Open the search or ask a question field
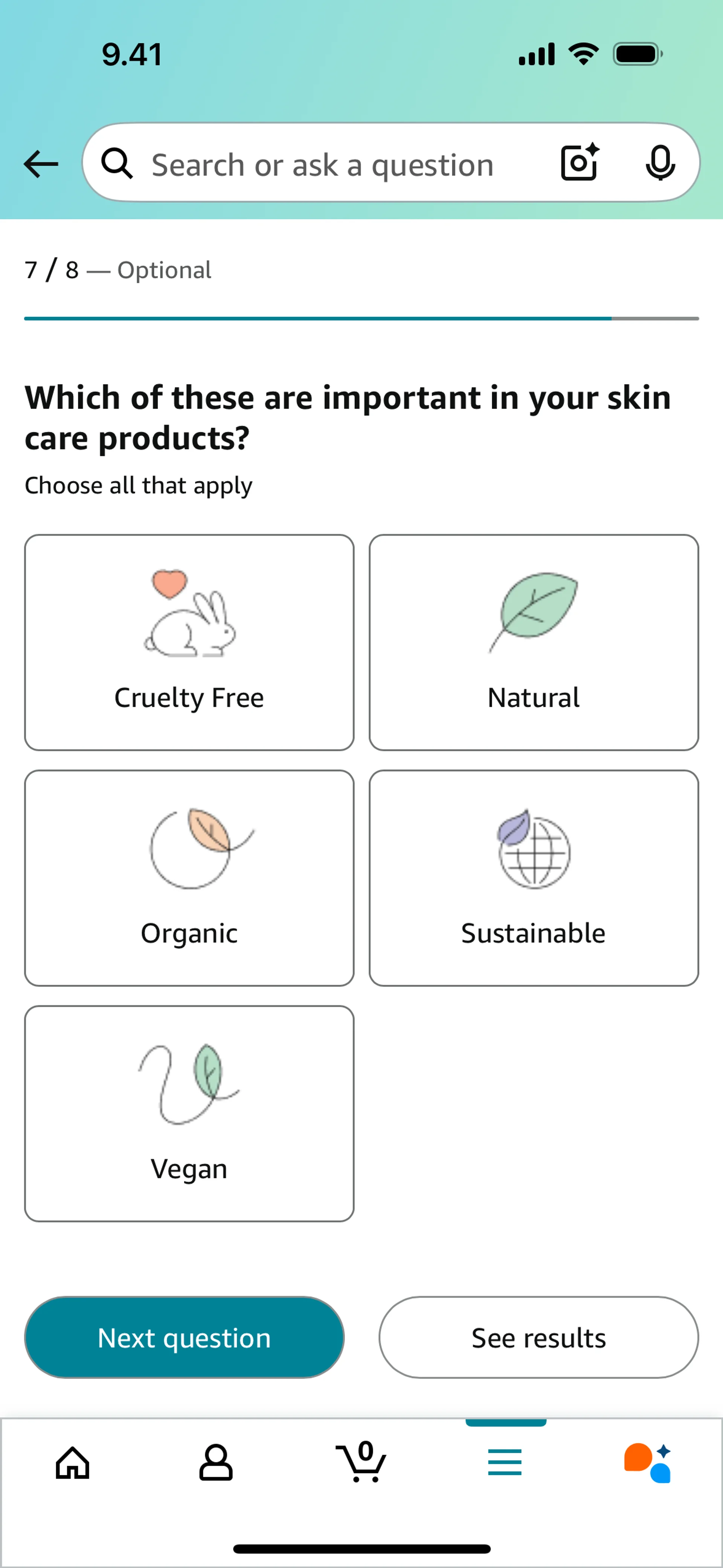The width and height of the screenshot is (723, 1568). 323,165
